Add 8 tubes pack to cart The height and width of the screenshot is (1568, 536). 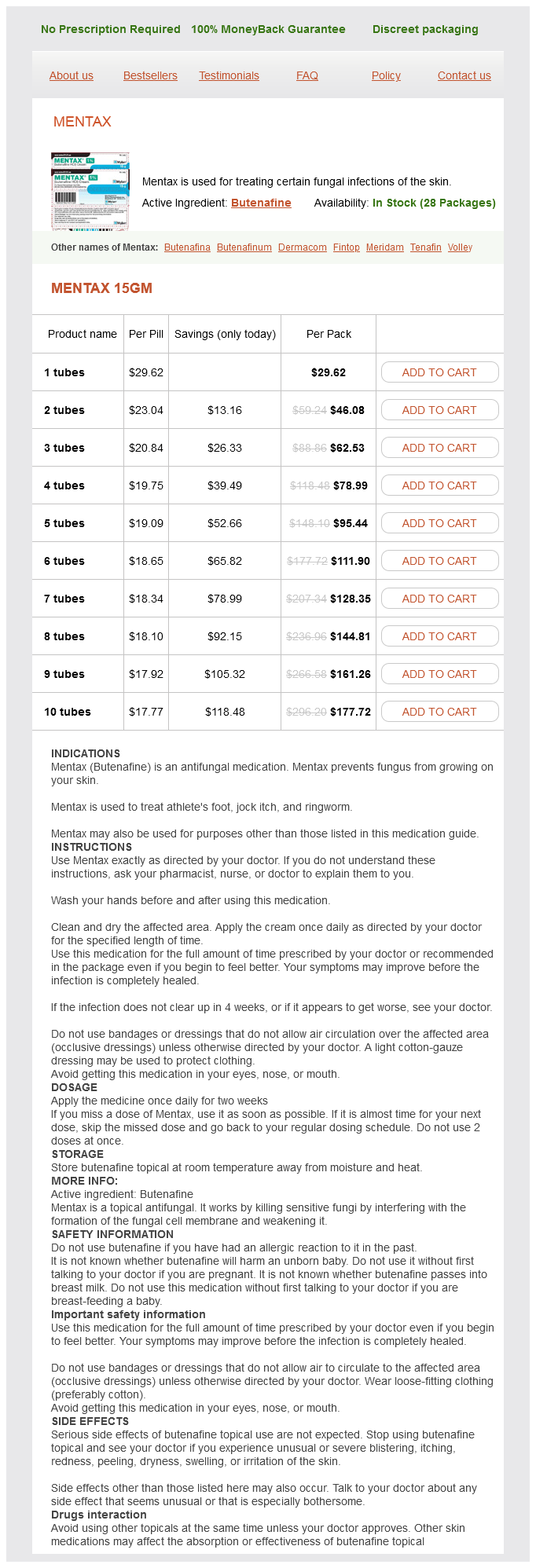(x=439, y=636)
